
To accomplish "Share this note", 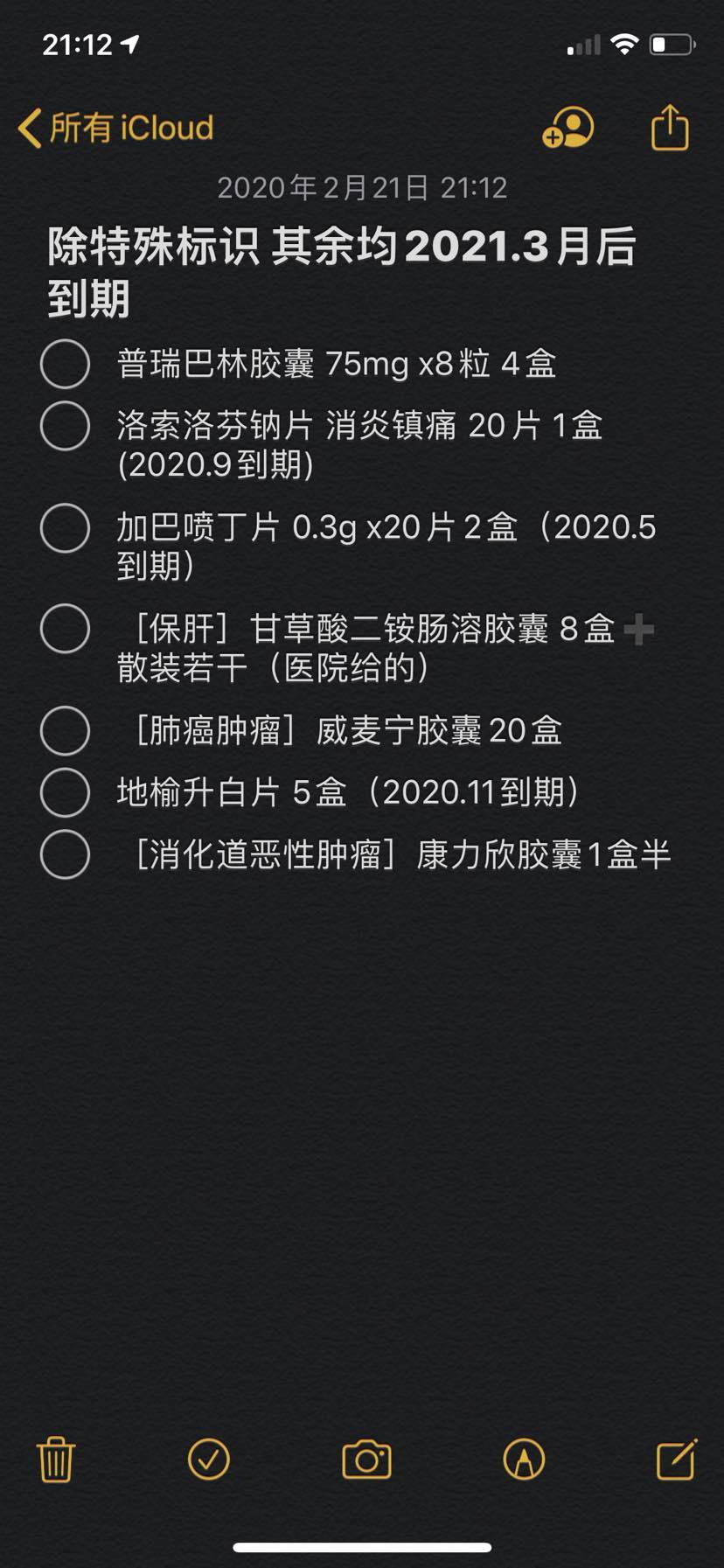I will 670,128.
